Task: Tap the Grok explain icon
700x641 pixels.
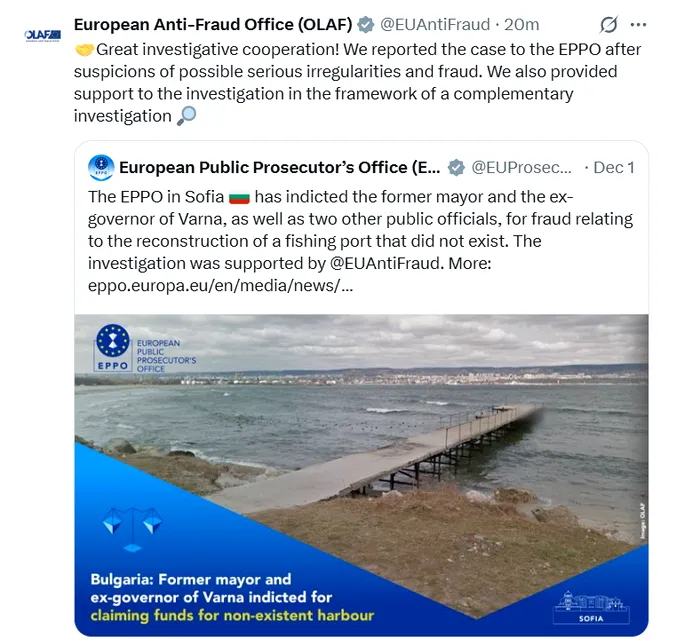Action: pos(608,24)
